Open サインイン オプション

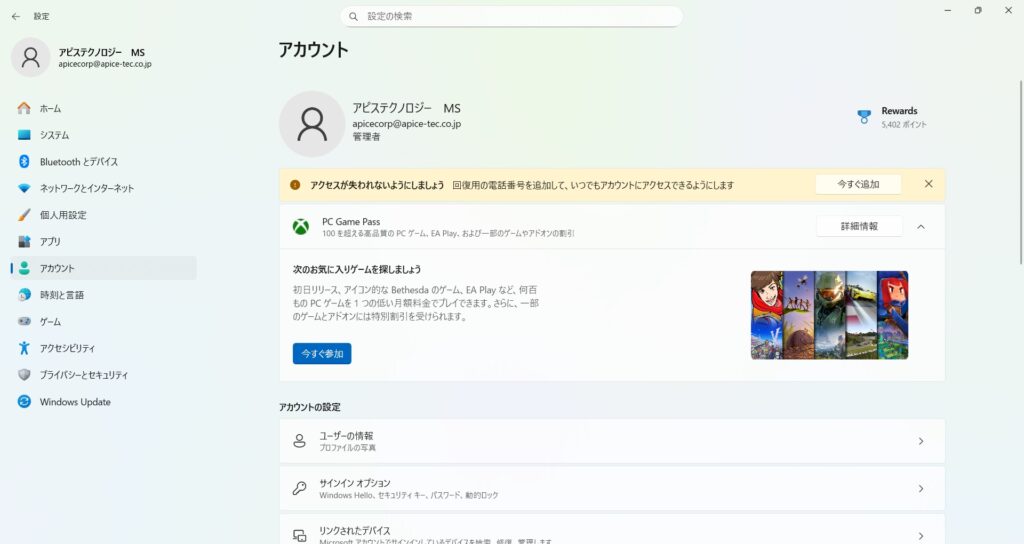[x=611, y=488]
